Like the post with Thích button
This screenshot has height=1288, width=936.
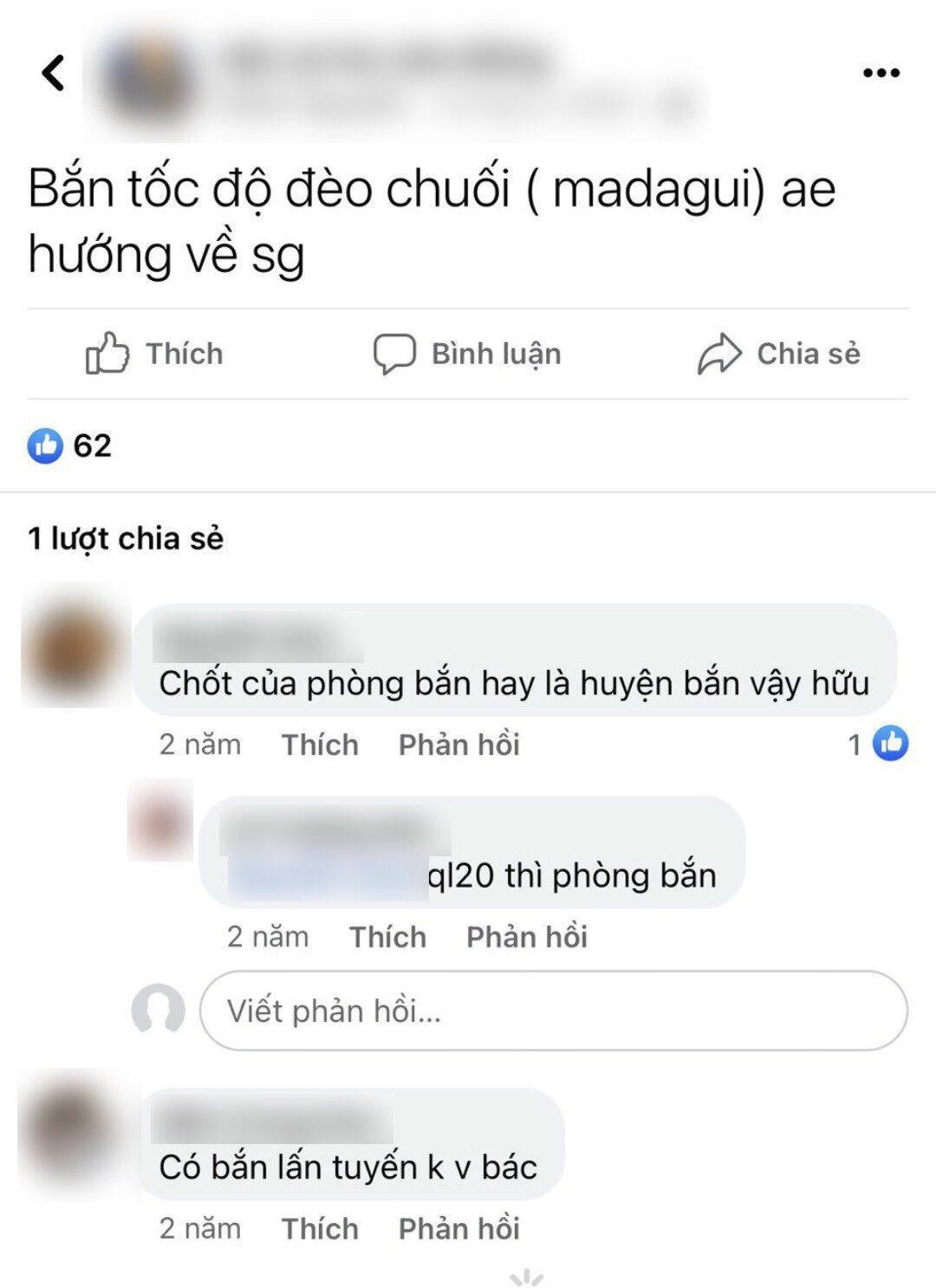click(154, 354)
